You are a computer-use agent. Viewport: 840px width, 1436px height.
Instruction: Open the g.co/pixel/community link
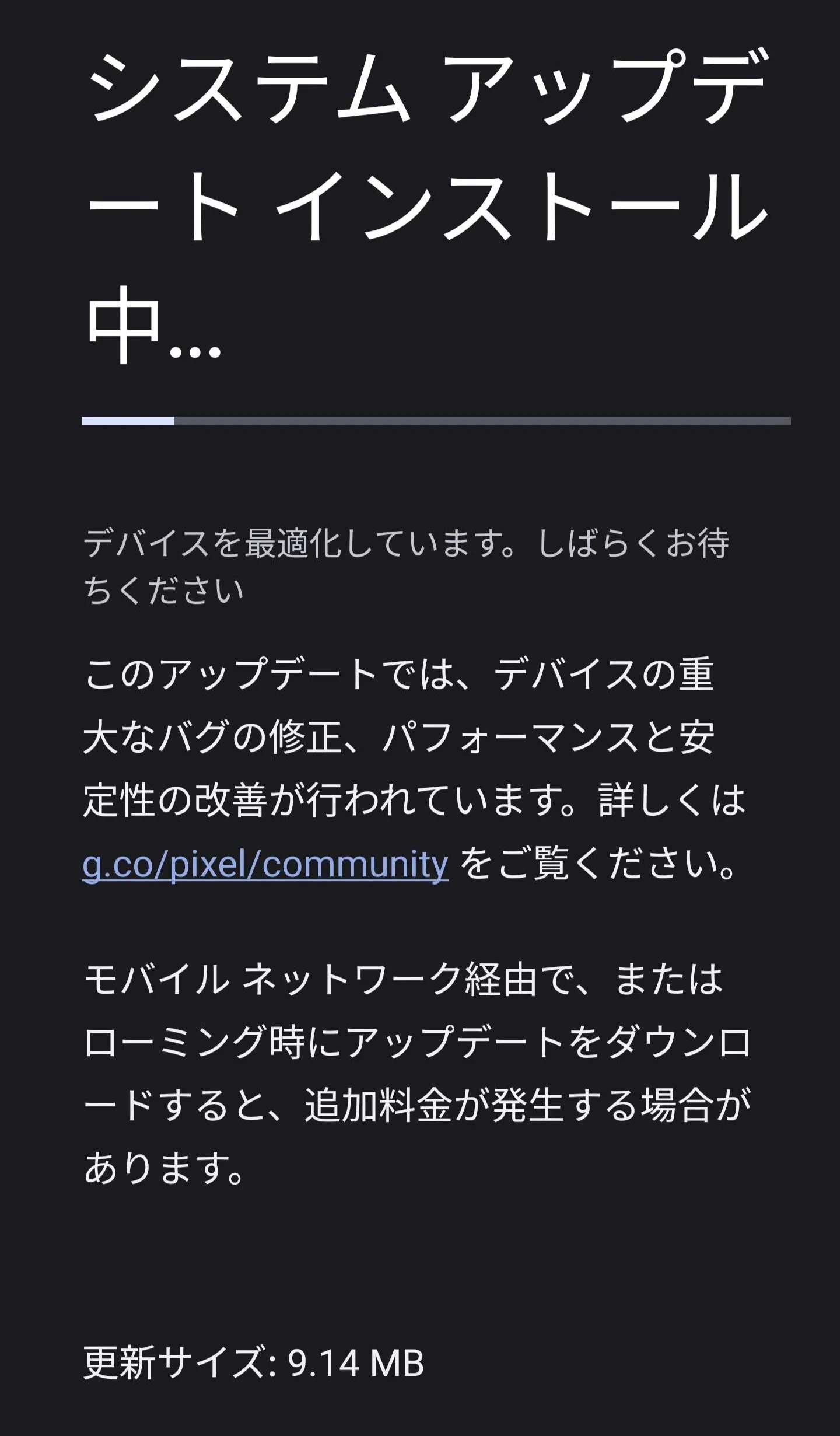click(x=265, y=865)
